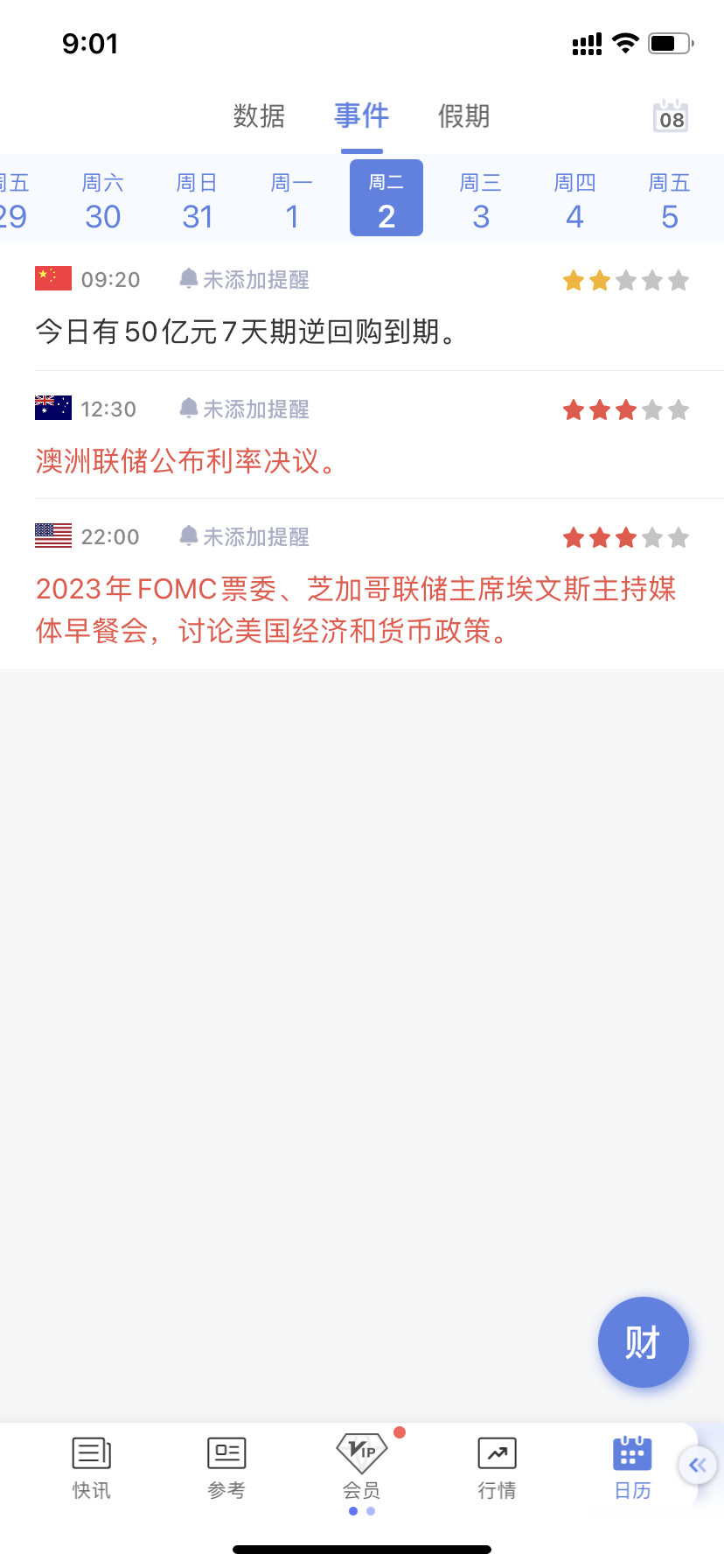Select 周六 30 in the date strip
The width and height of the screenshot is (724, 1568).
tap(103, 198)
